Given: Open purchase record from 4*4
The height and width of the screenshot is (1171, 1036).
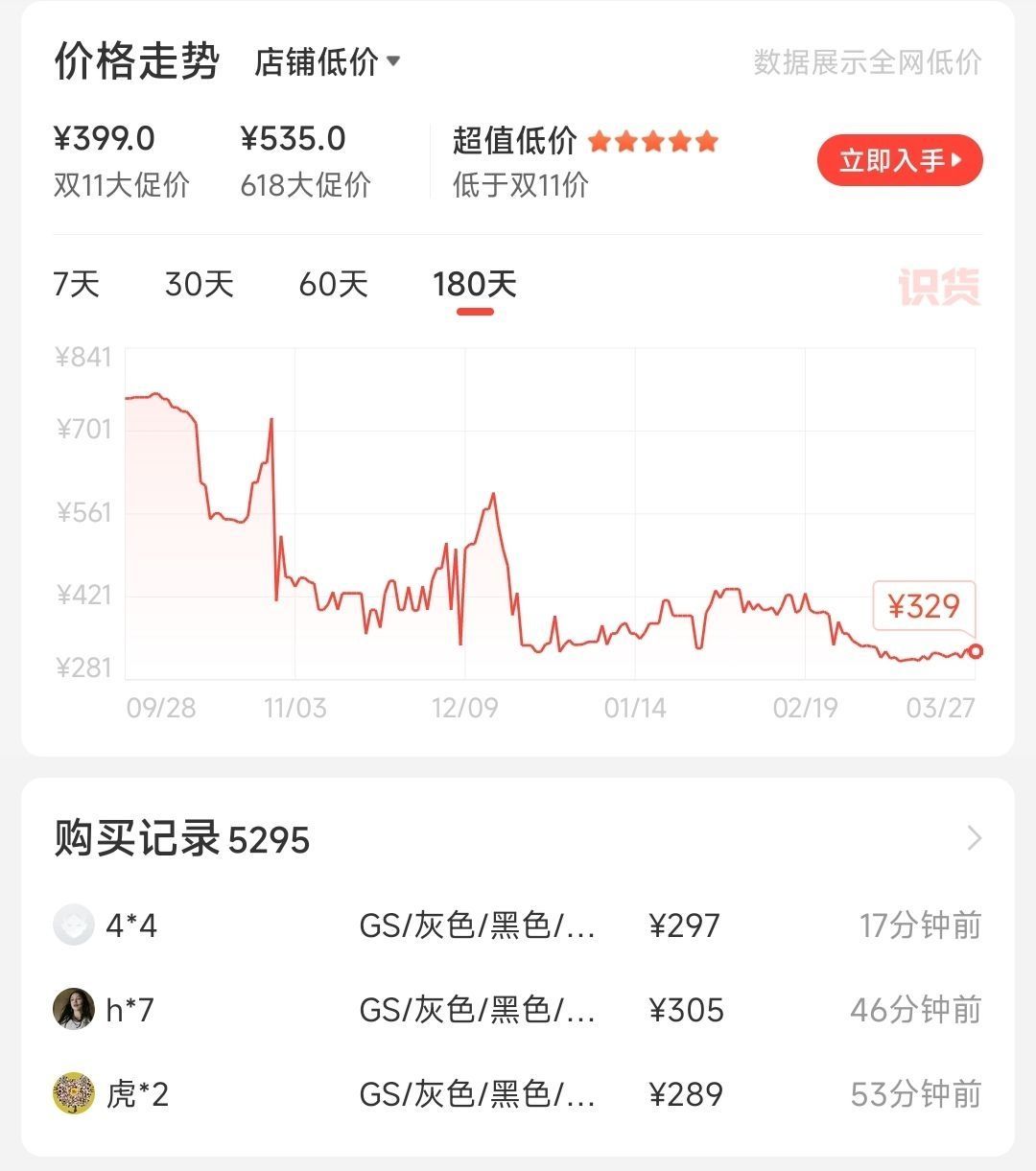Looking at the screenshot, I should tap(518, 925).
